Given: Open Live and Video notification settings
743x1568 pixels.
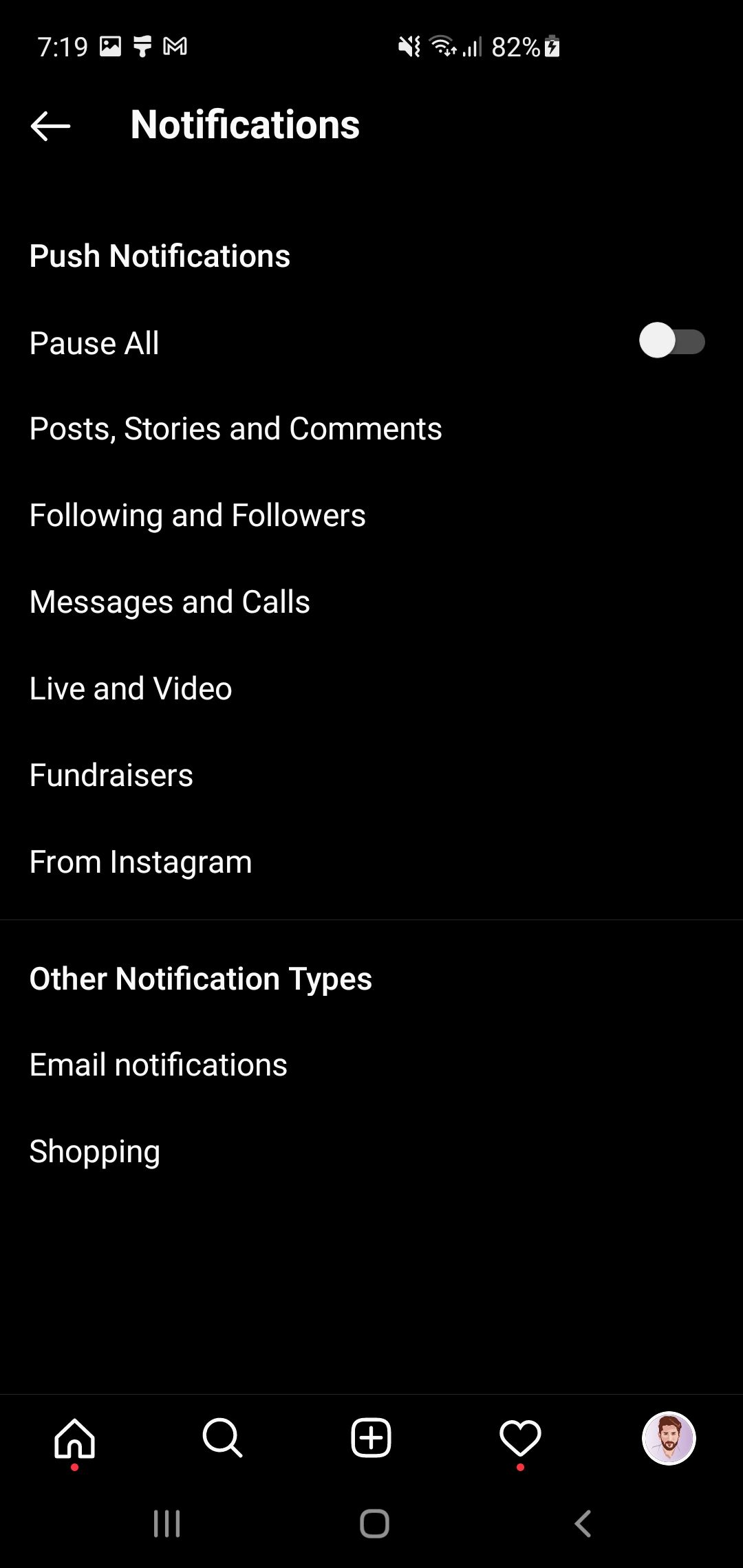Looking at the screenshot, I should [x=131, y=688].
